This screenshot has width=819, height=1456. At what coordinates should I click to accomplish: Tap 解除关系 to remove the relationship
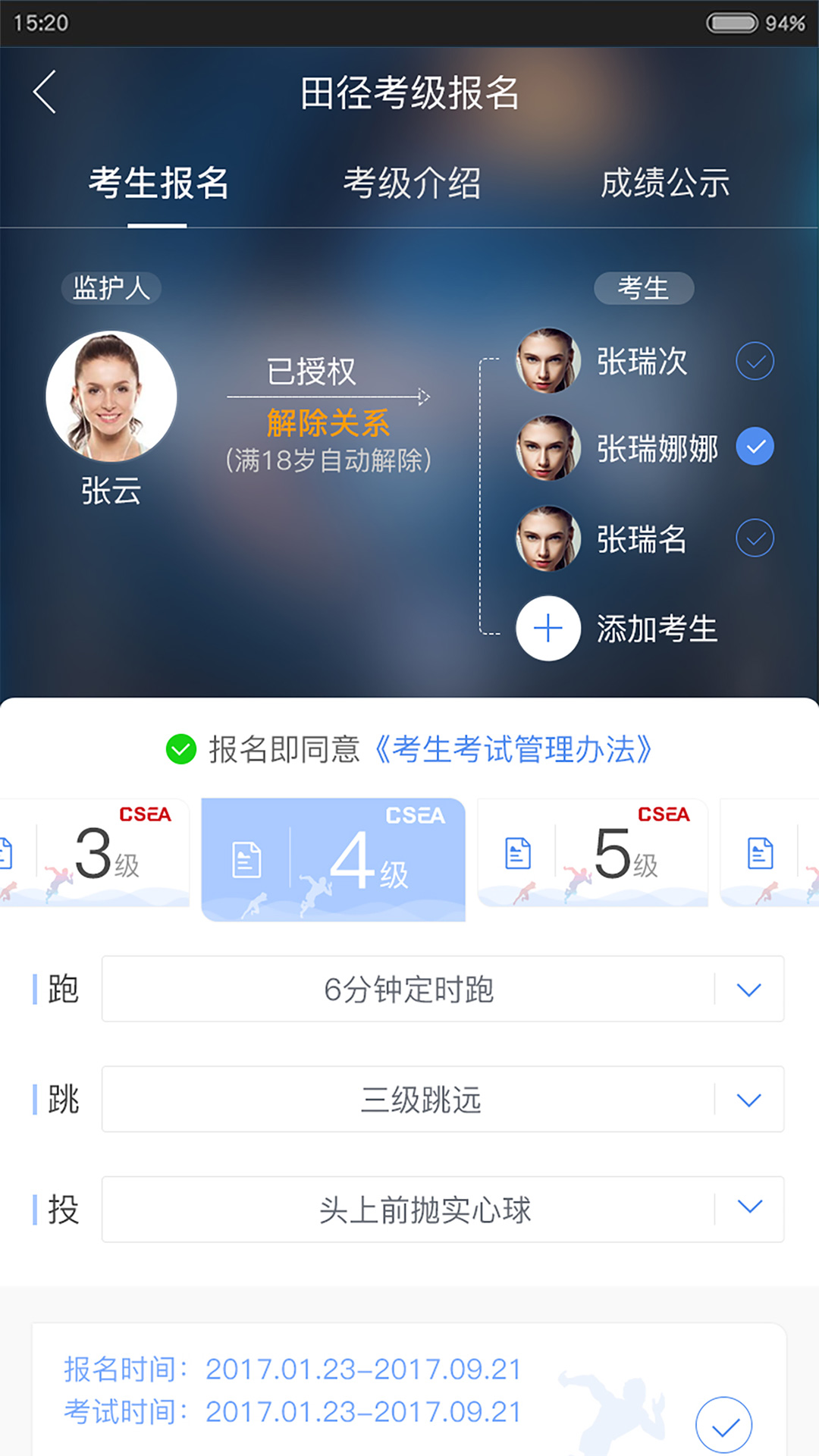tap(330, 425)
